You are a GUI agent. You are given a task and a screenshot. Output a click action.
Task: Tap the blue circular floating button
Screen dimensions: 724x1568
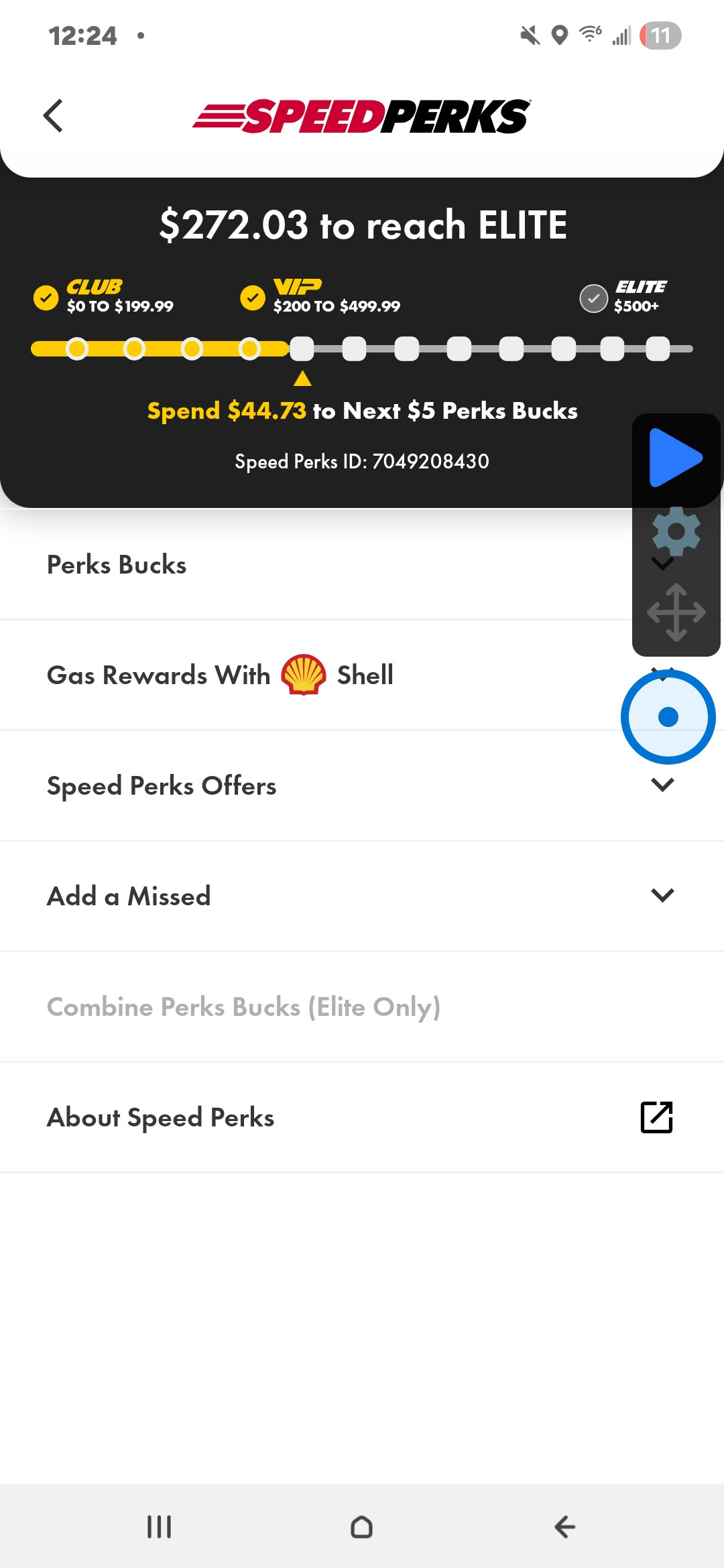tap(668, 717)
